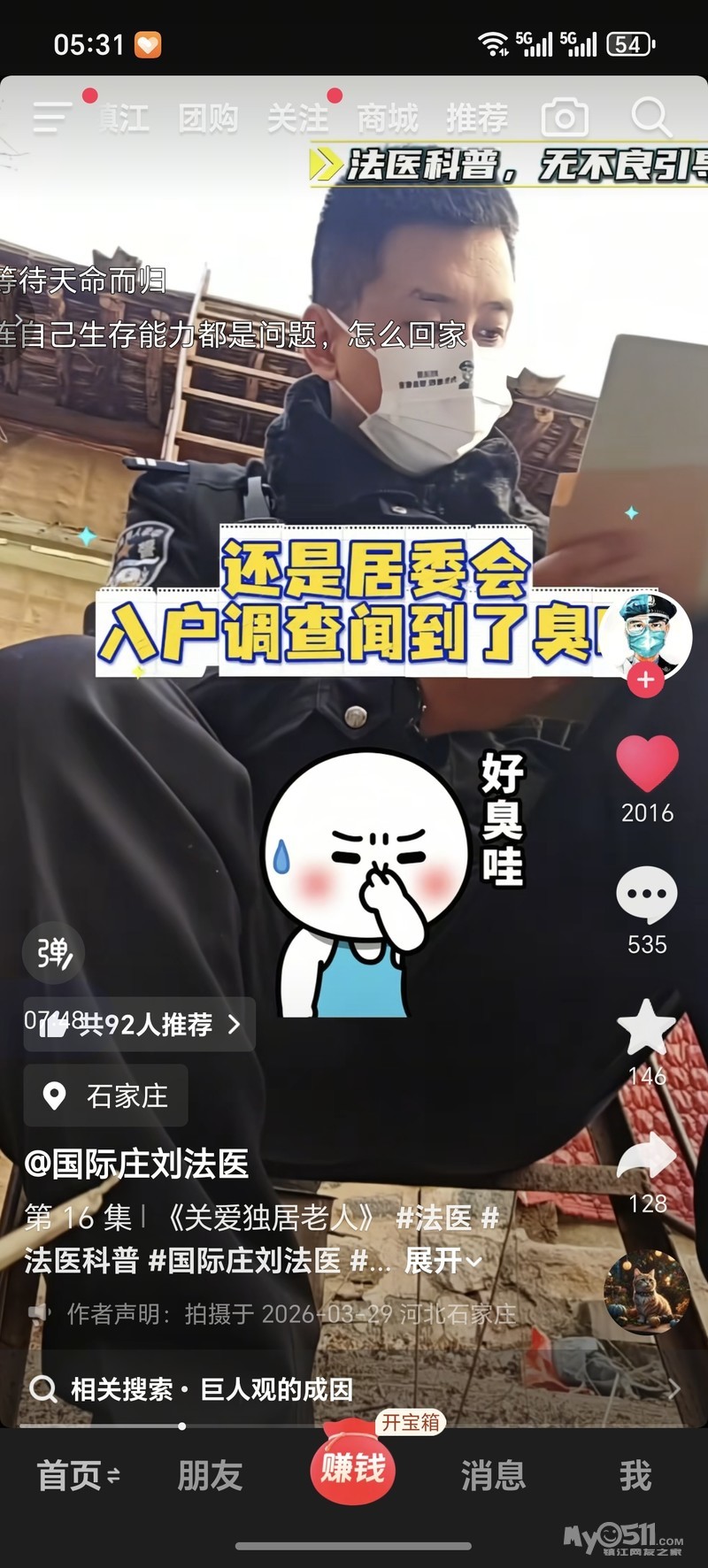Open the comments with 535 replies
The height and width of the screenshot is (1568, 708).
[647, 895]
